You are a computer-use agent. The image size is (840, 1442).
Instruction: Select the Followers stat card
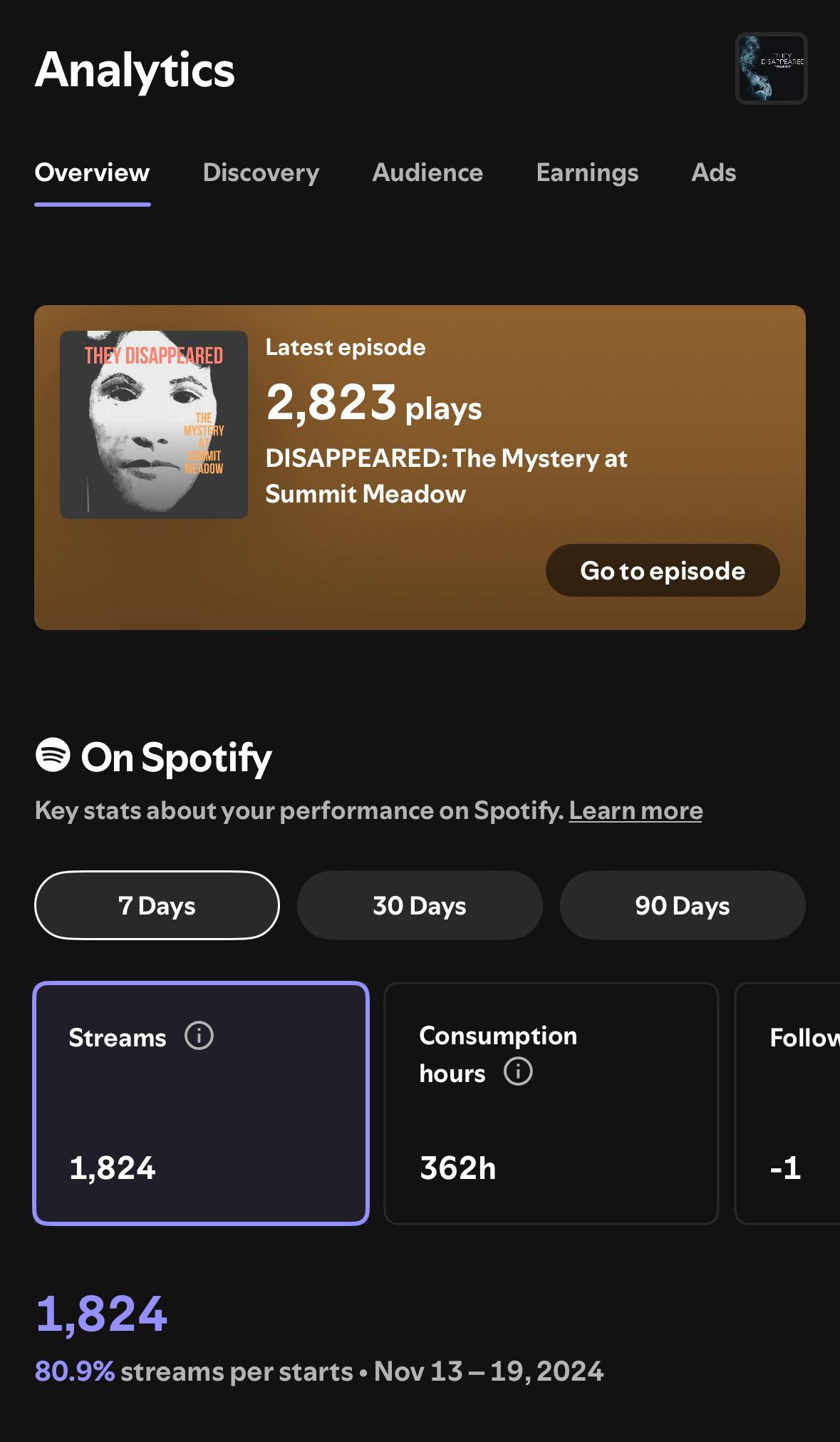click(788, 1103)
